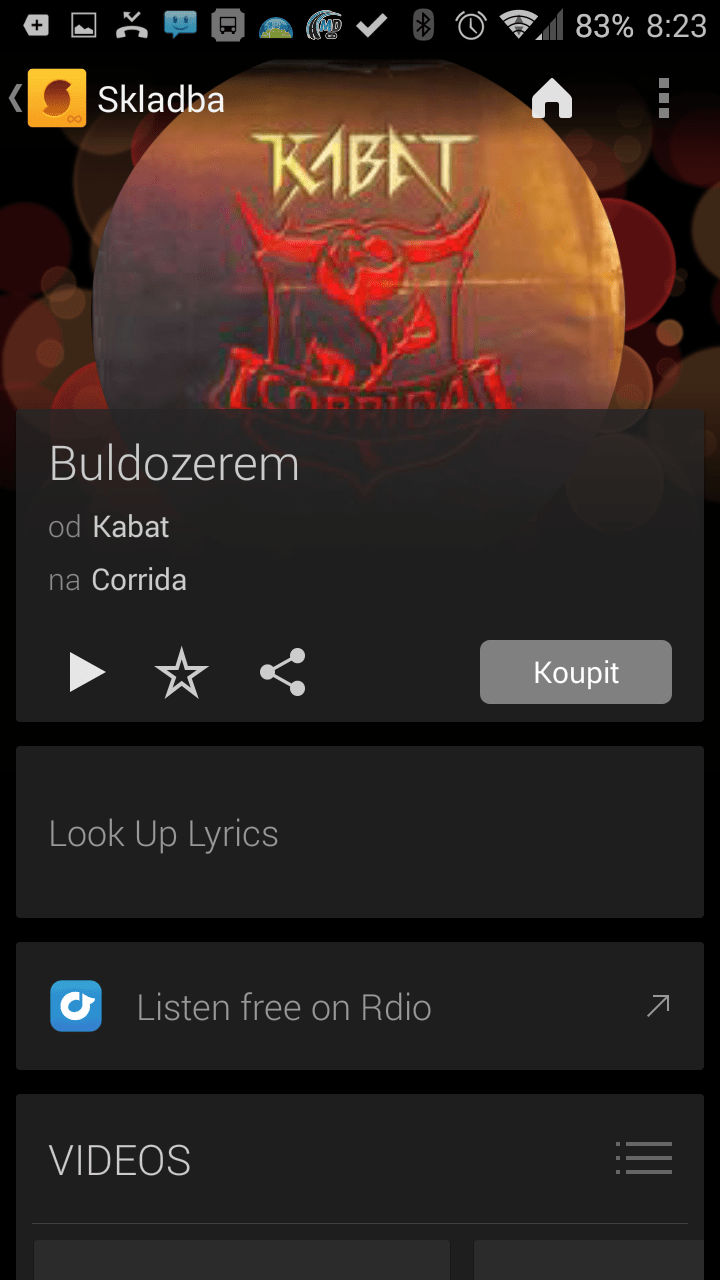
Task: Go back via the SoundHound logo
Action: pos(55,99)
